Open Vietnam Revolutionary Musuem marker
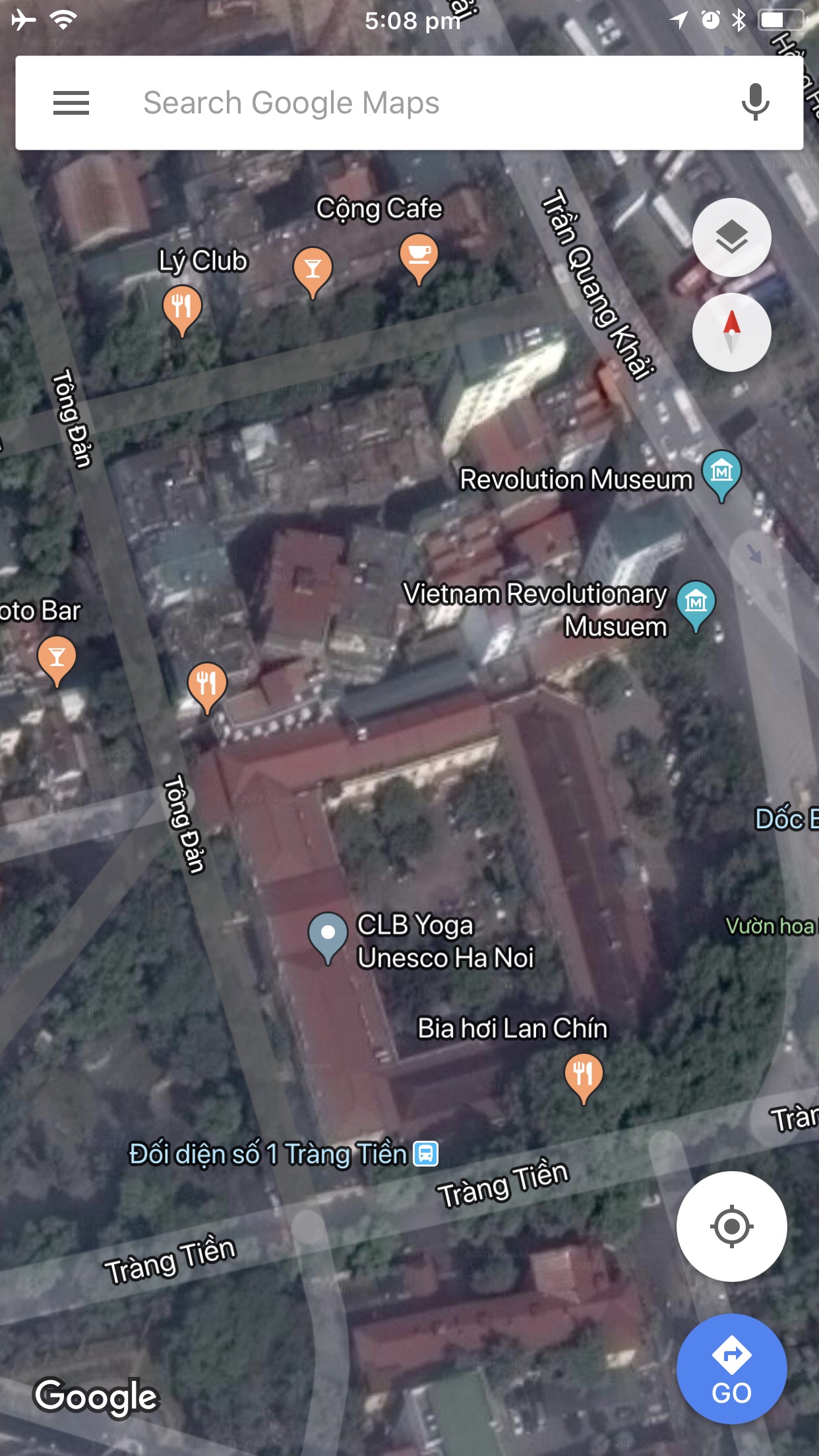The image size is (819, 1456). (696, 603)
